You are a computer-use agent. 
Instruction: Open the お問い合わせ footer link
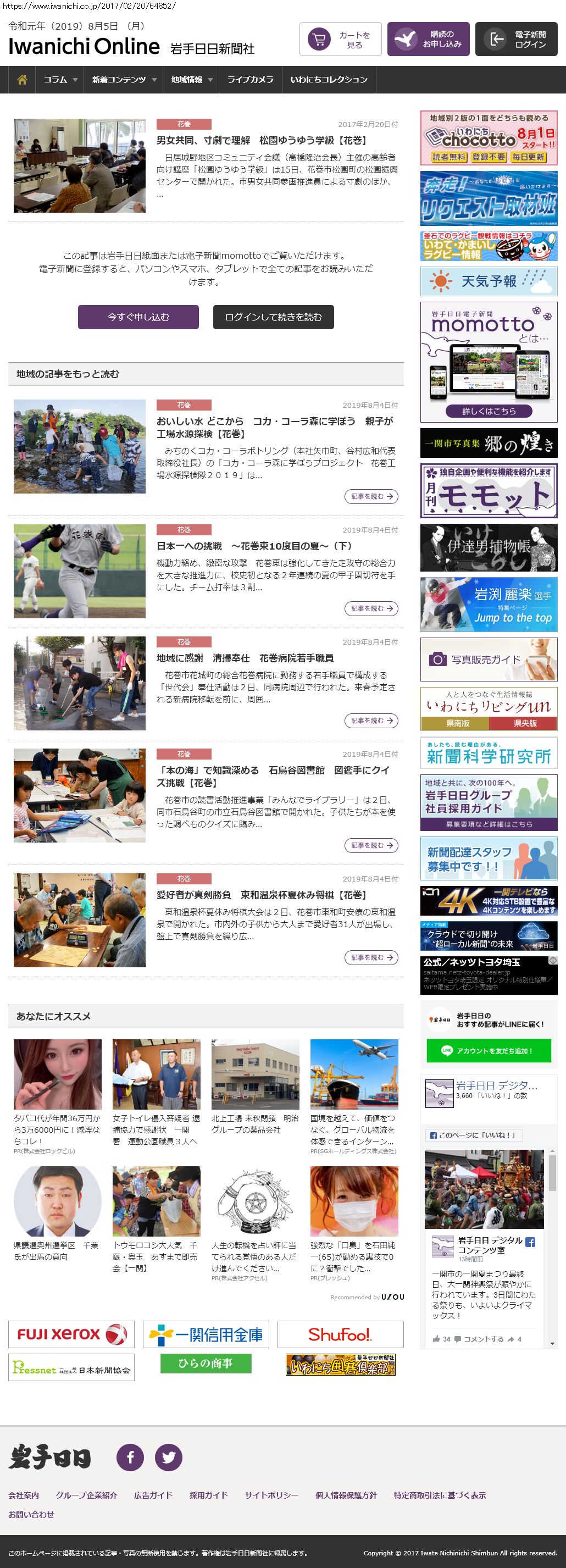point(31,1515)
